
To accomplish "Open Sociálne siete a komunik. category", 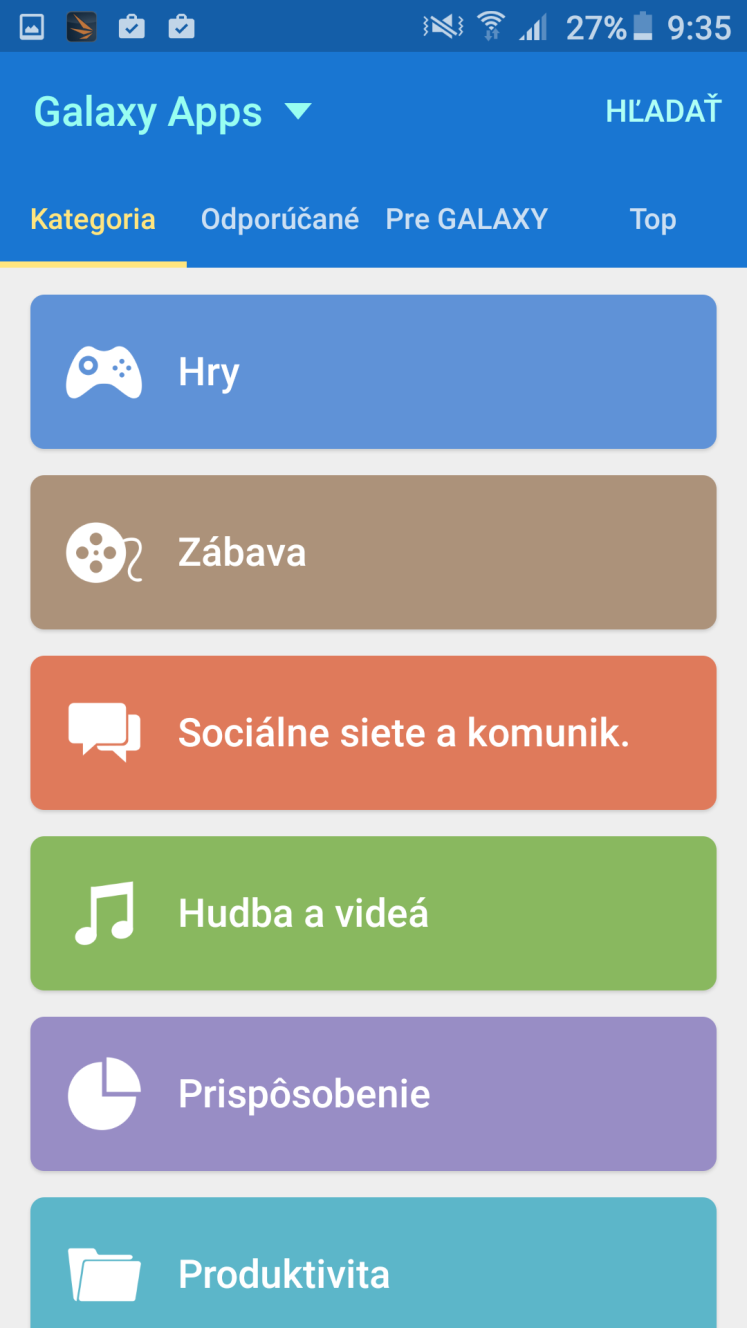I will point(373,733).
